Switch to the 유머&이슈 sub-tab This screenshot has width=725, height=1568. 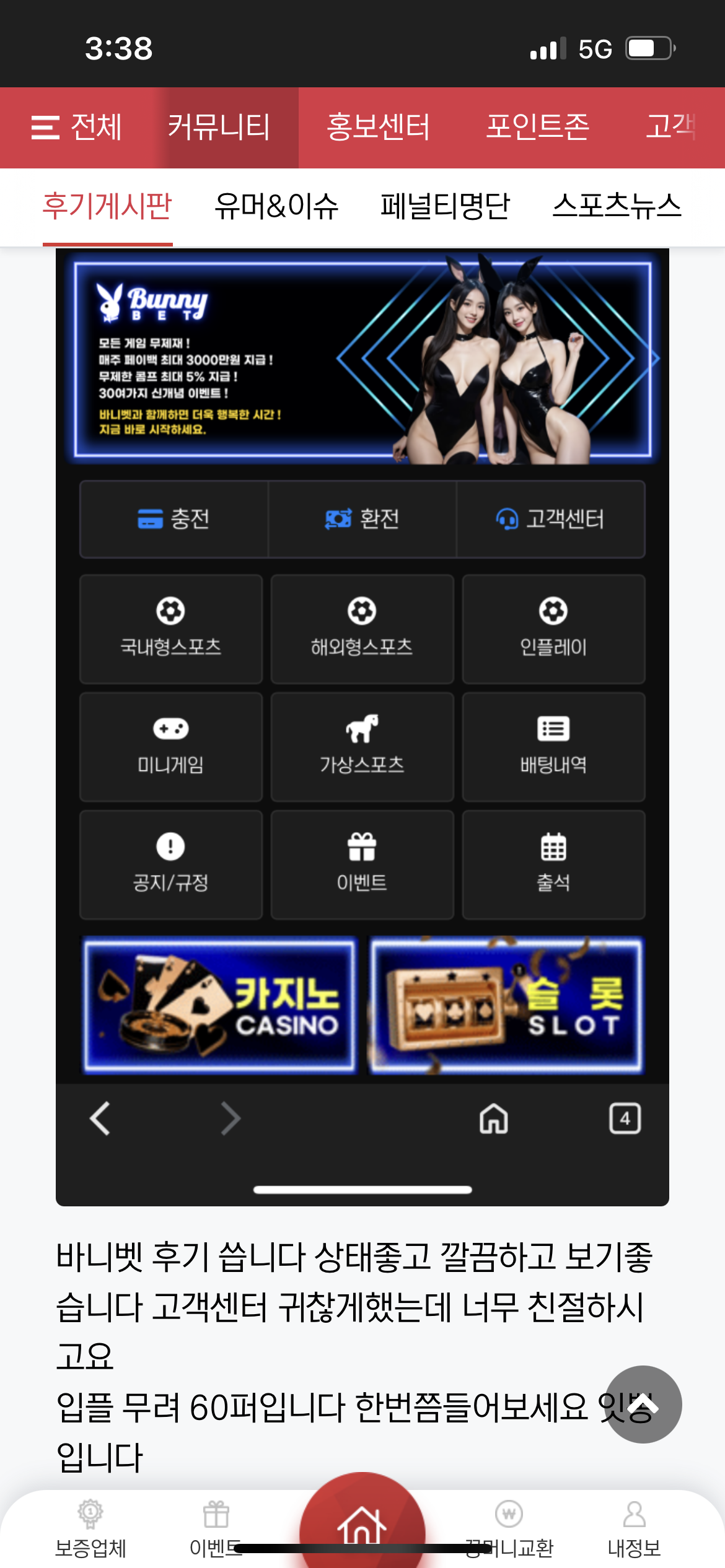point(276,207)
